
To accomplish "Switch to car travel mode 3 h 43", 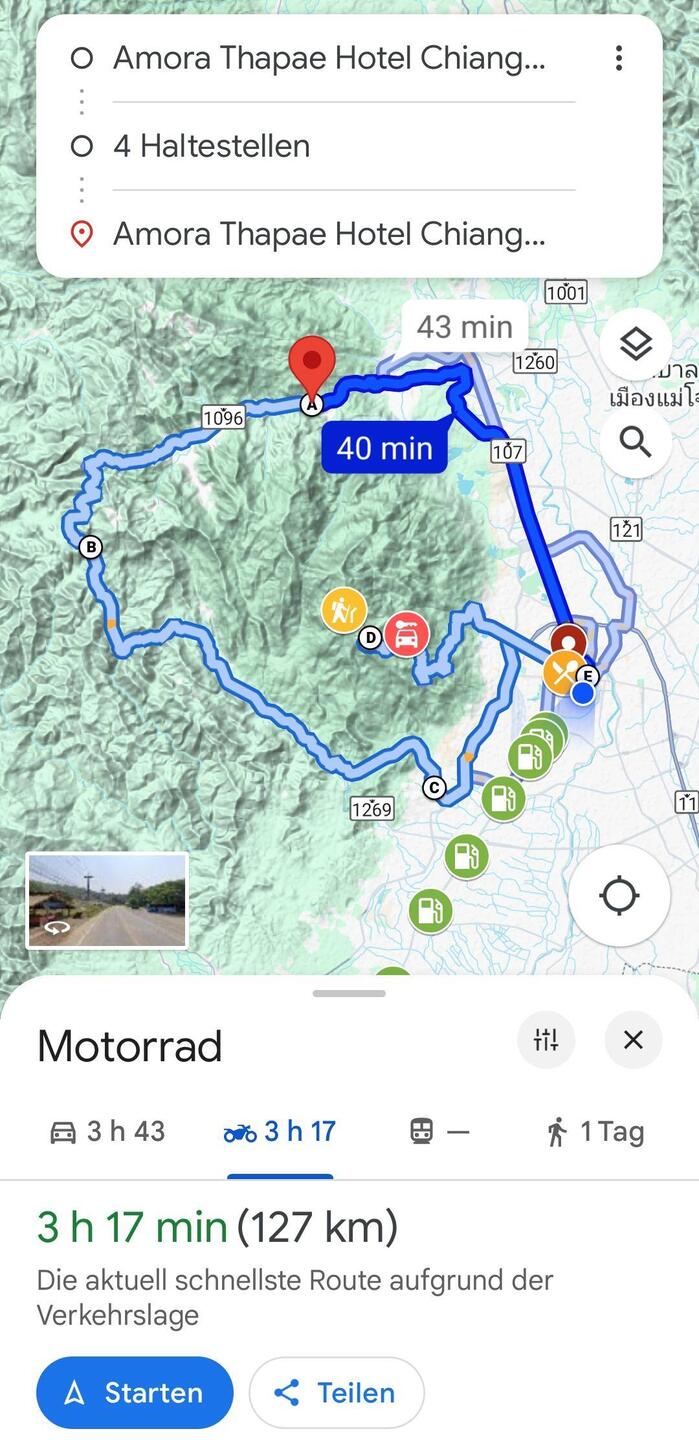I will click(108, 1132).
